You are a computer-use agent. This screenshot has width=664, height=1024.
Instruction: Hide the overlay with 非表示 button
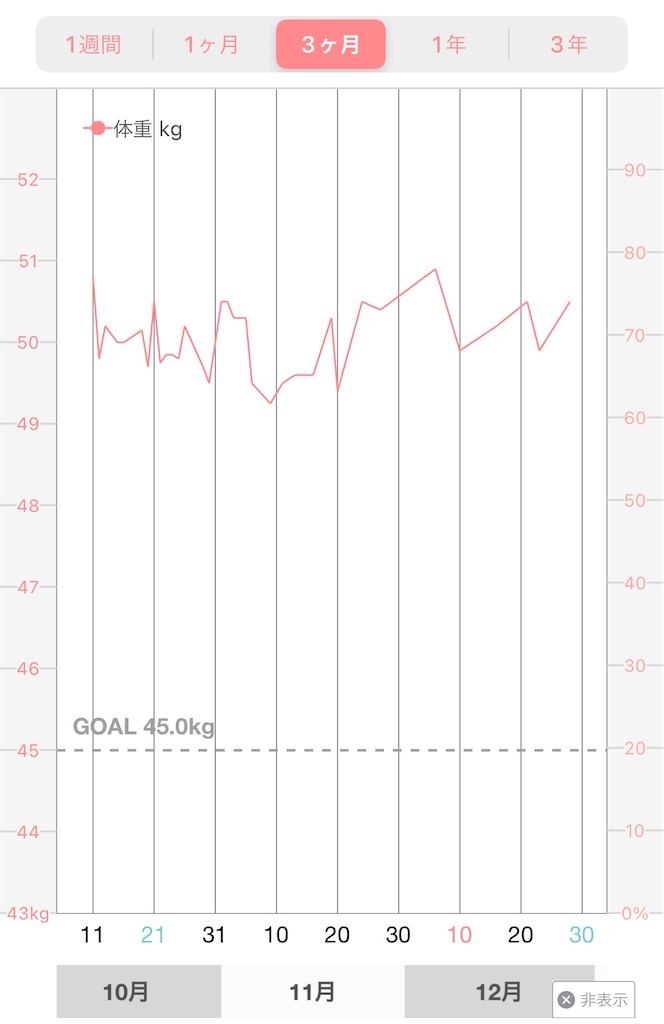pyautogui.click(x=594, y=999)
